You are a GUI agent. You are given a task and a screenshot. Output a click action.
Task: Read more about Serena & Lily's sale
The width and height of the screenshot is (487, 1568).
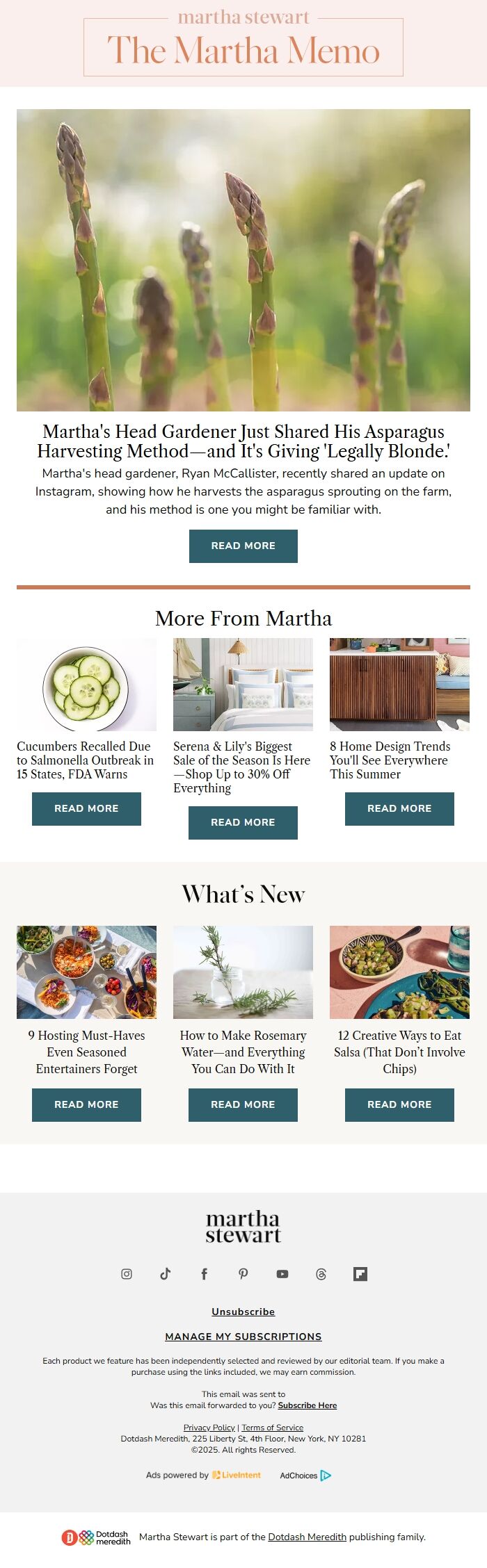(x=243, y=822)
